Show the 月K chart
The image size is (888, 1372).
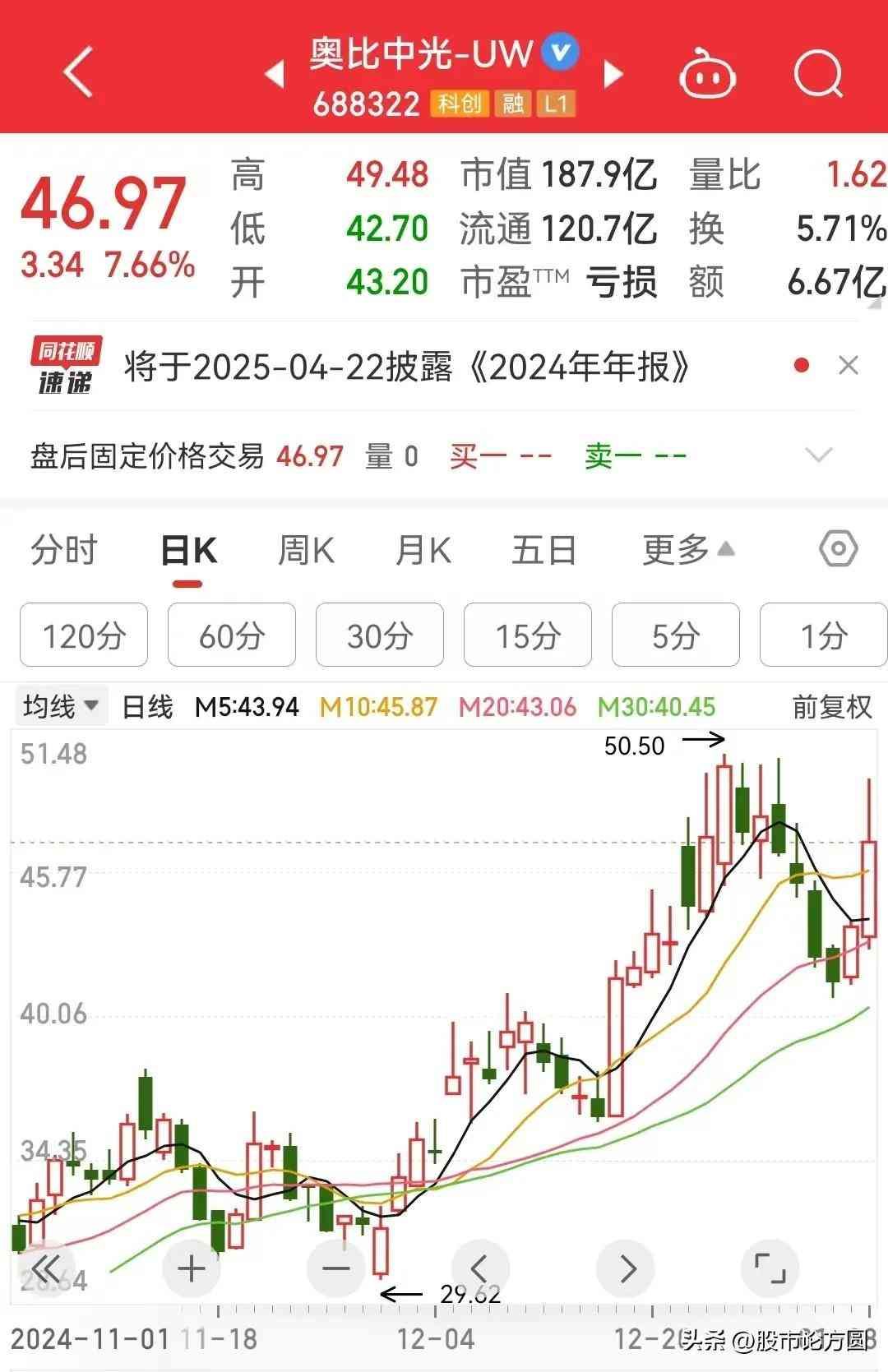pyautogui.click(x=423, y=550)
